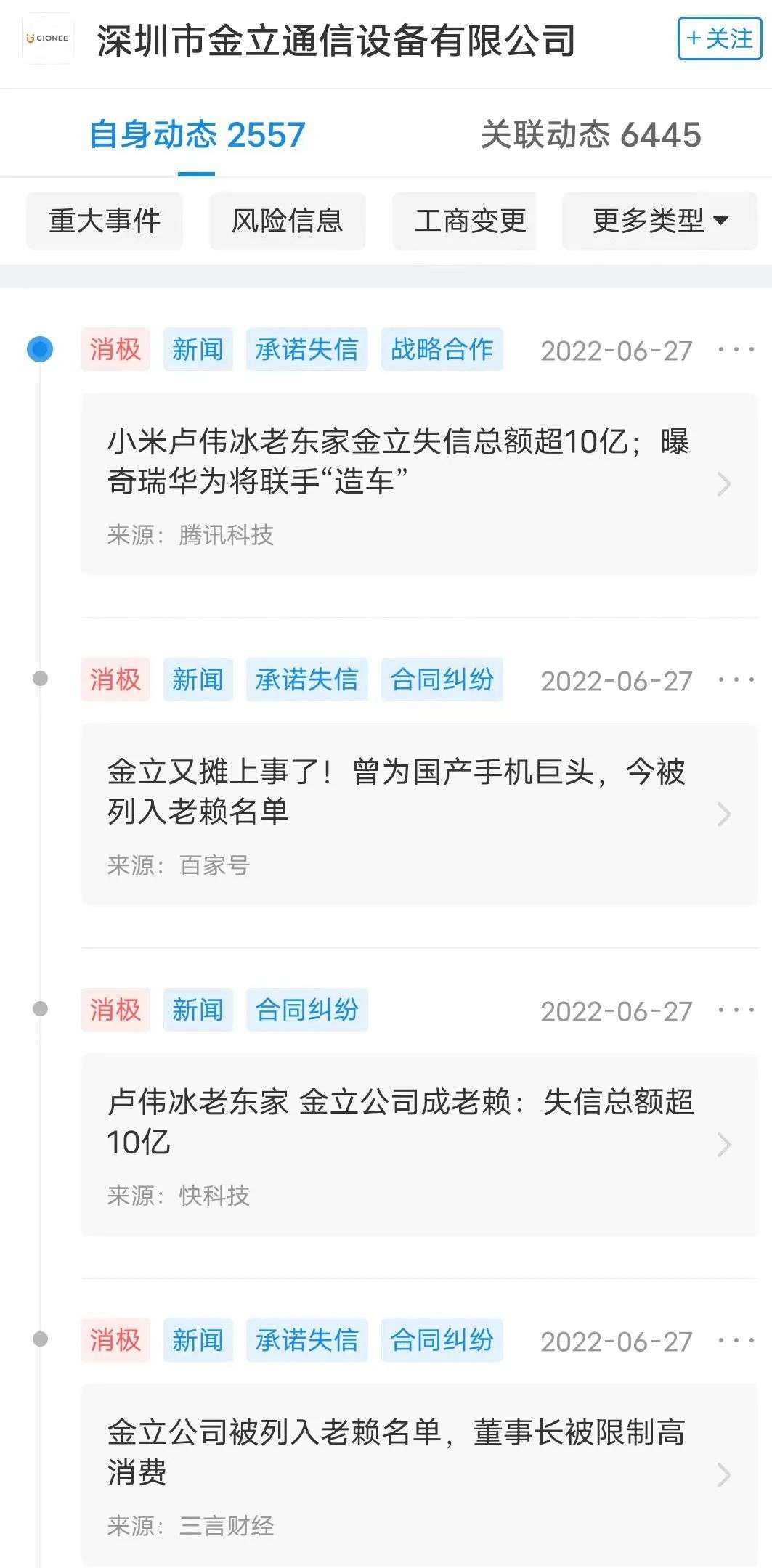Switch to the 关联动态 6445 tab
Image resolution: width=772 pixels, height=1568 pixels.
tap(590, 135)
